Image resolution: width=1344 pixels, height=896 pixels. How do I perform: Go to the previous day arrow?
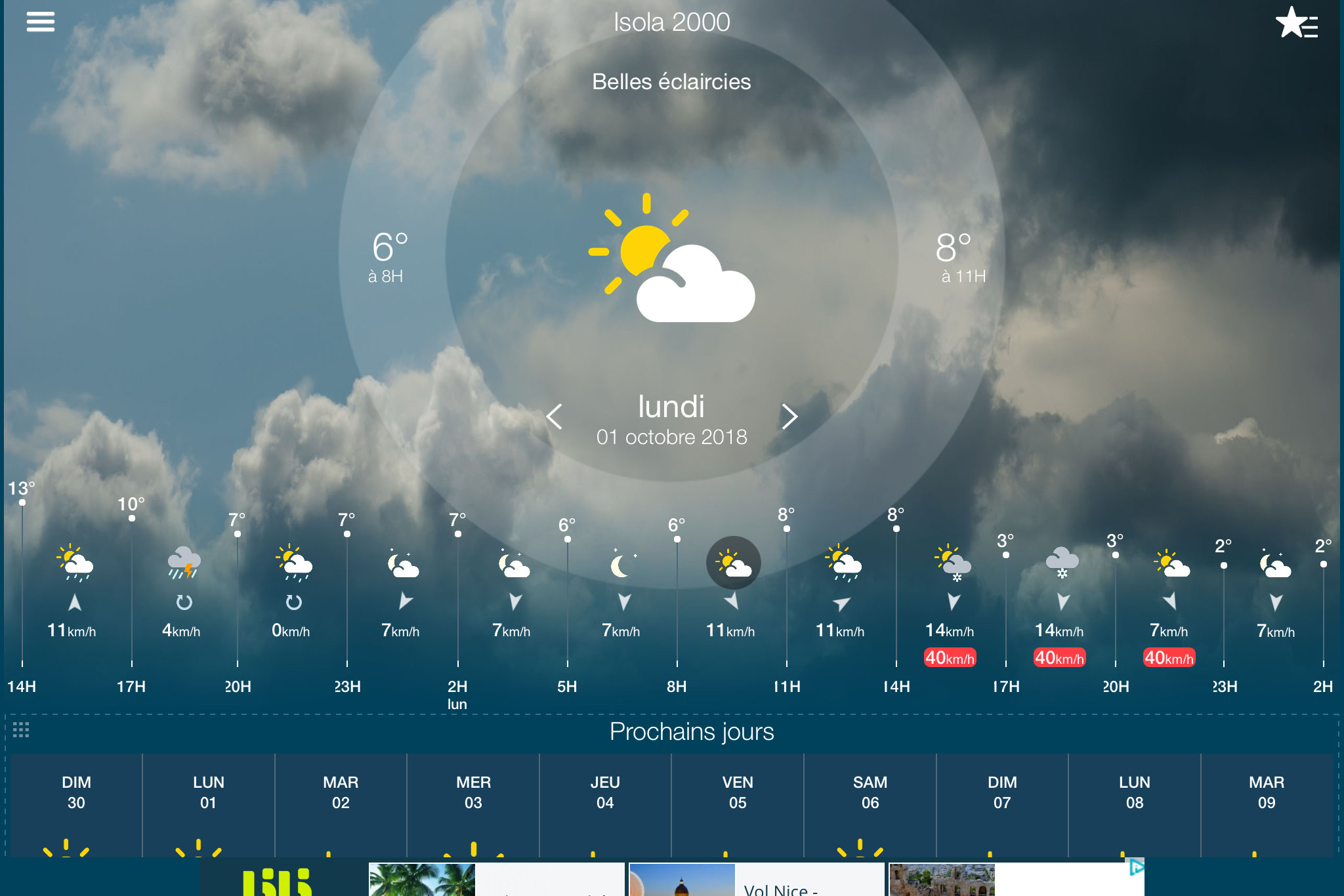[555, 417]
